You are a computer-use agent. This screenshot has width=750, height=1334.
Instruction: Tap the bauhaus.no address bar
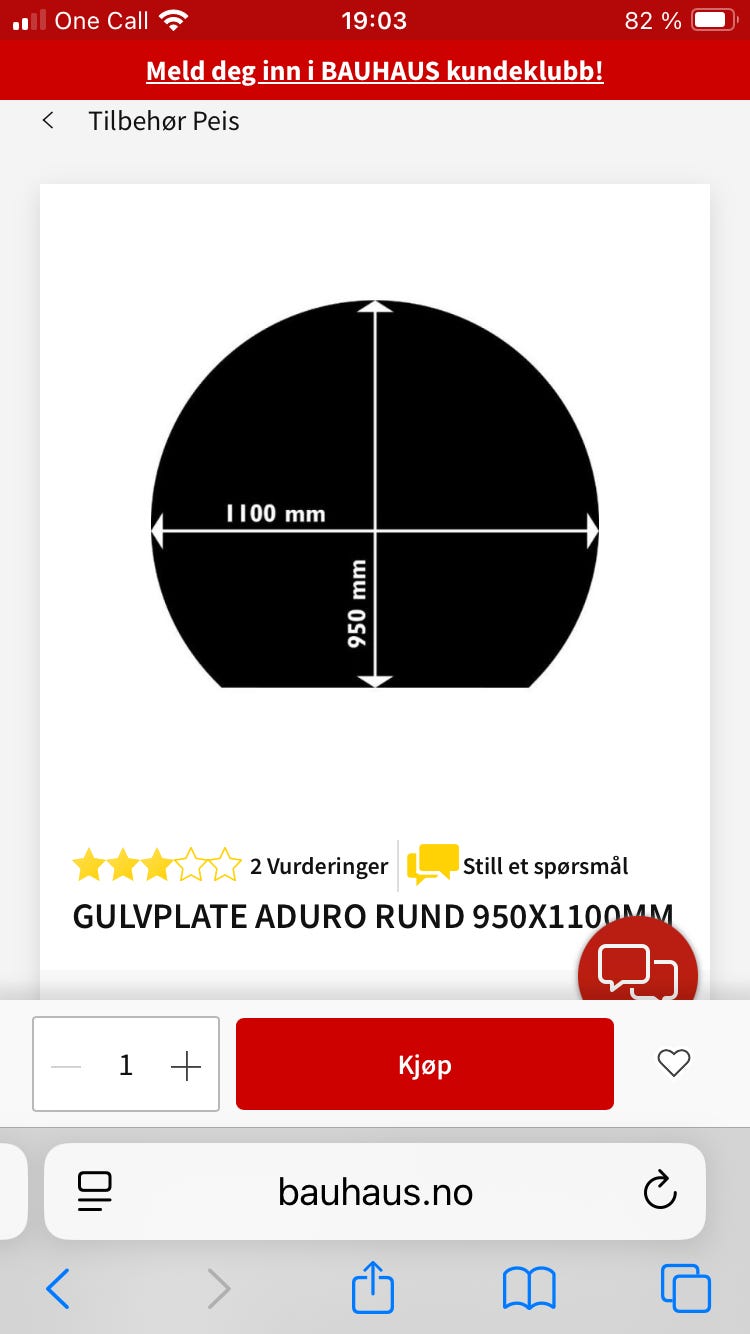click(x=375, y=1191)
